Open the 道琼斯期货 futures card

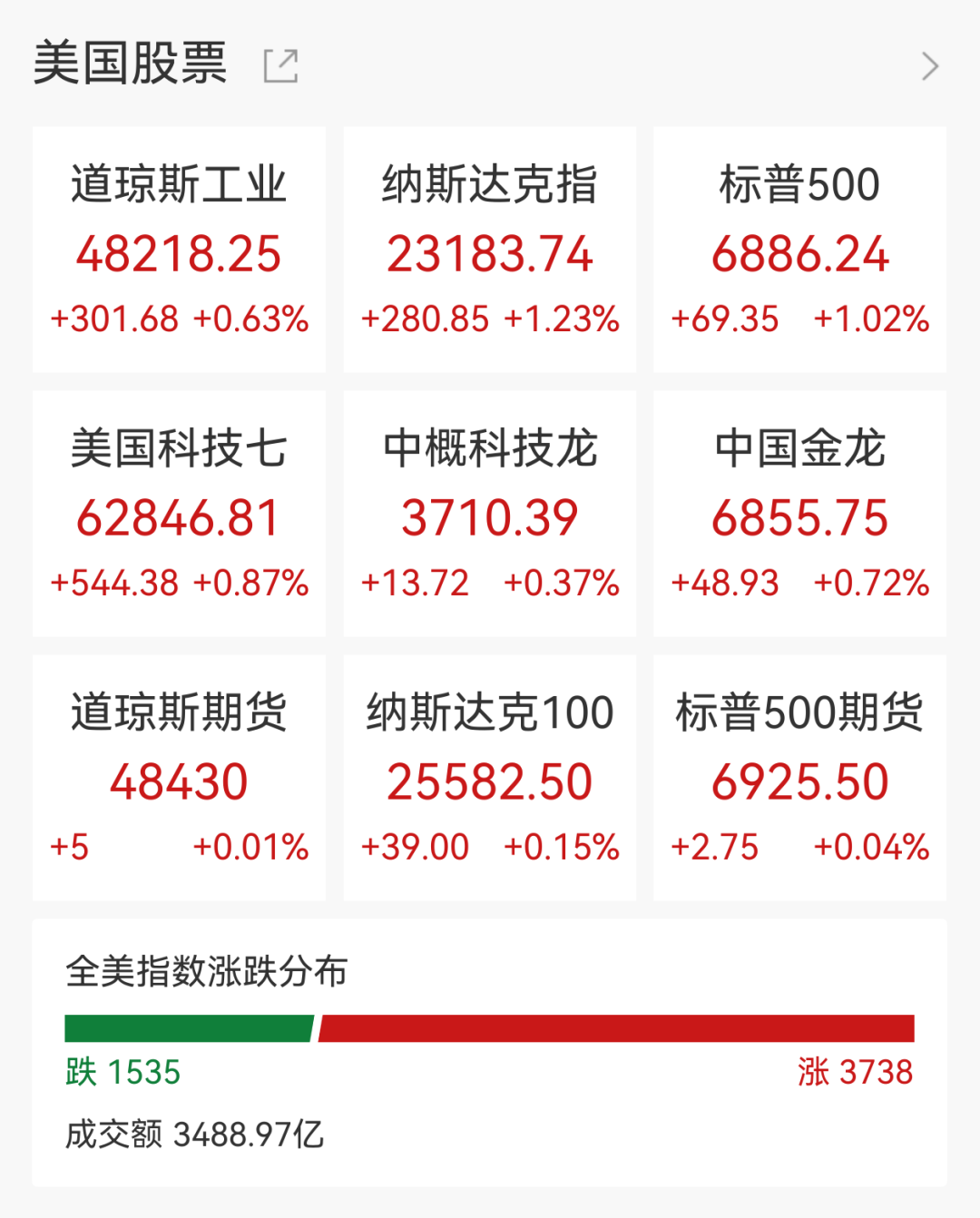179,778
